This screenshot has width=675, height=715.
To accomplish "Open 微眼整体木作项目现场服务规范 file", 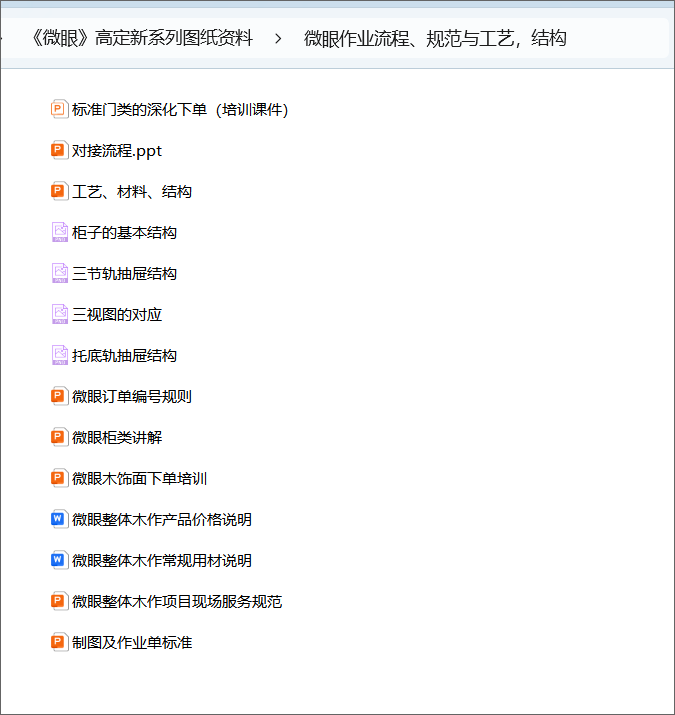I will [176, 602].
